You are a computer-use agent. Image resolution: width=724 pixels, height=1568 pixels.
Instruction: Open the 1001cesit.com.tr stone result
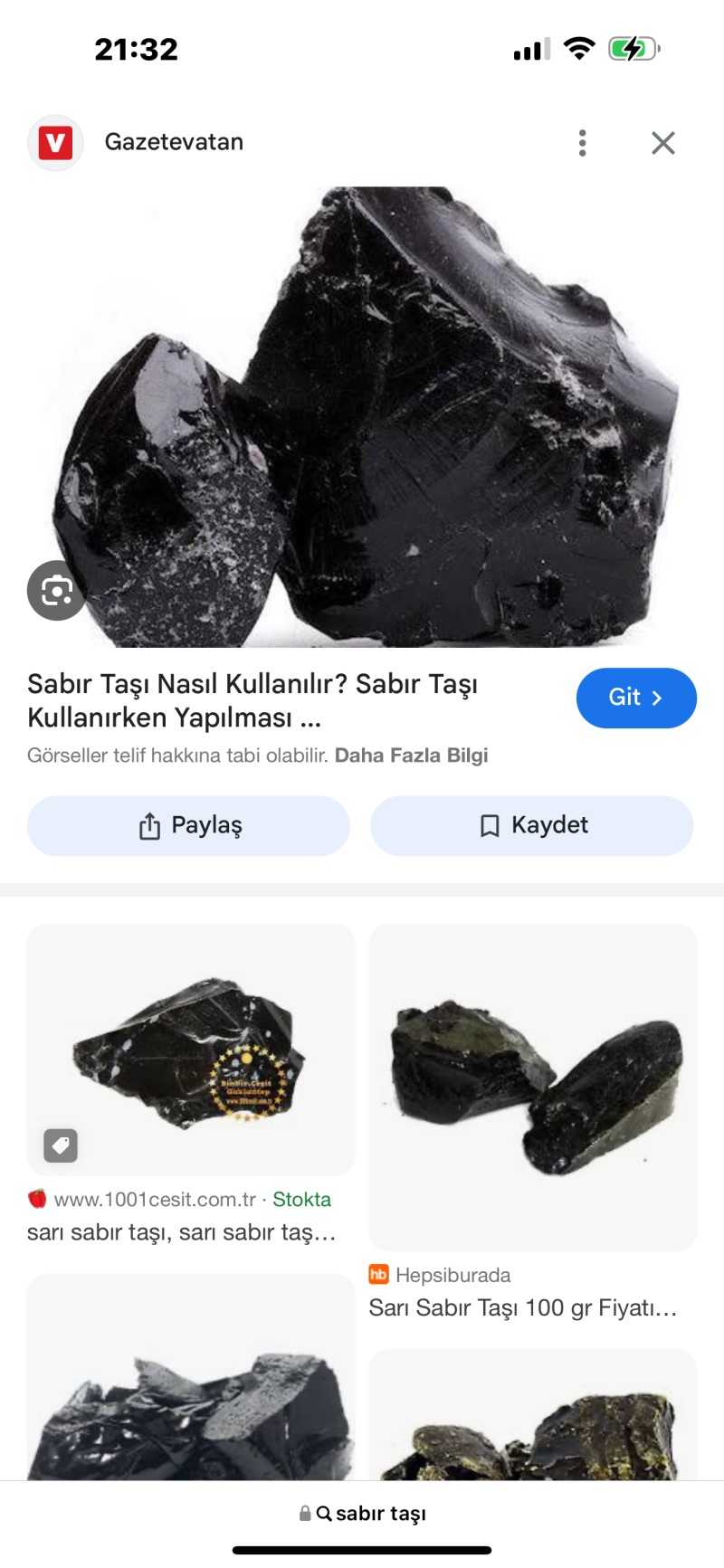(190, 1050)
